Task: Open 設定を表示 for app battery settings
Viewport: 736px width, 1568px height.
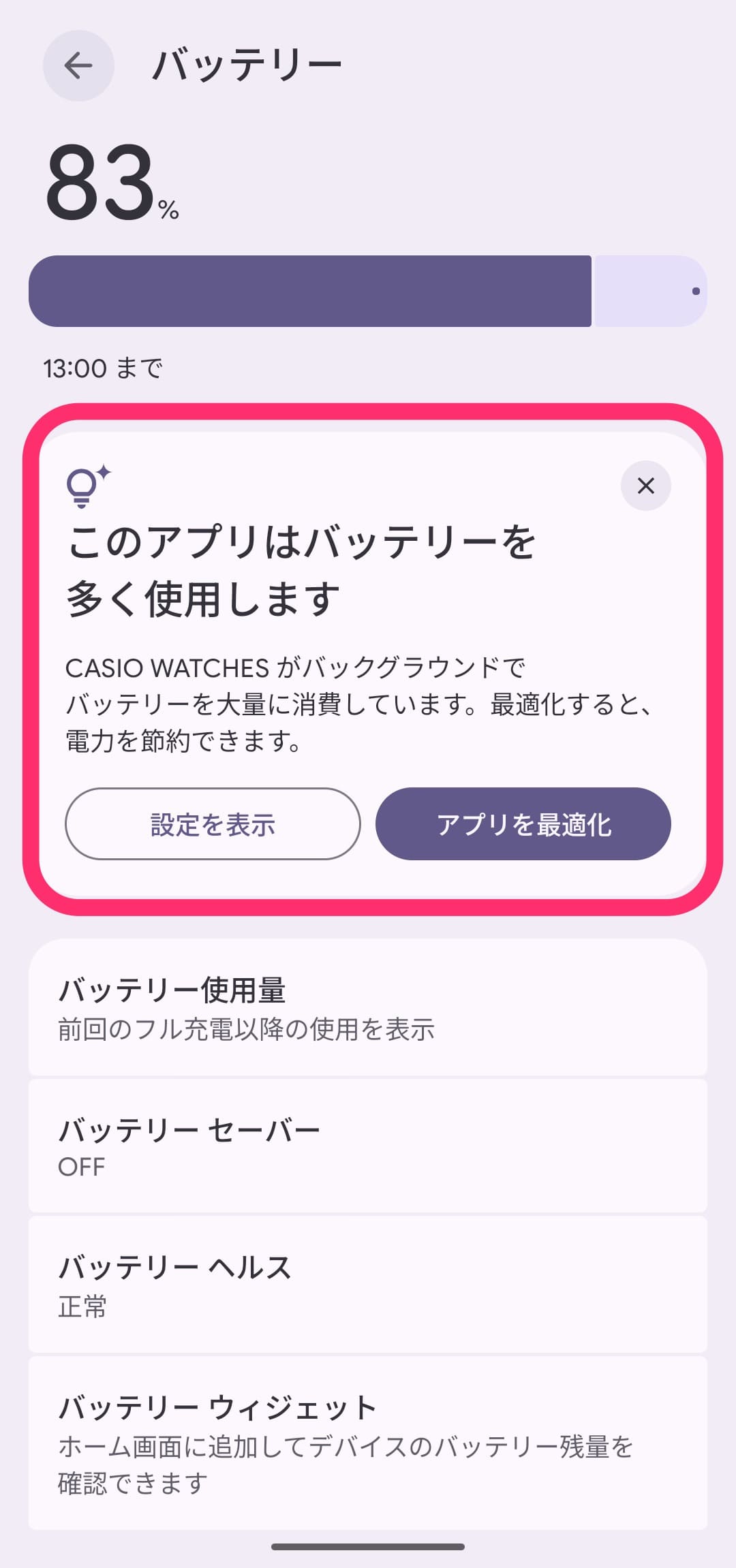Action: (x=213, y=824)
